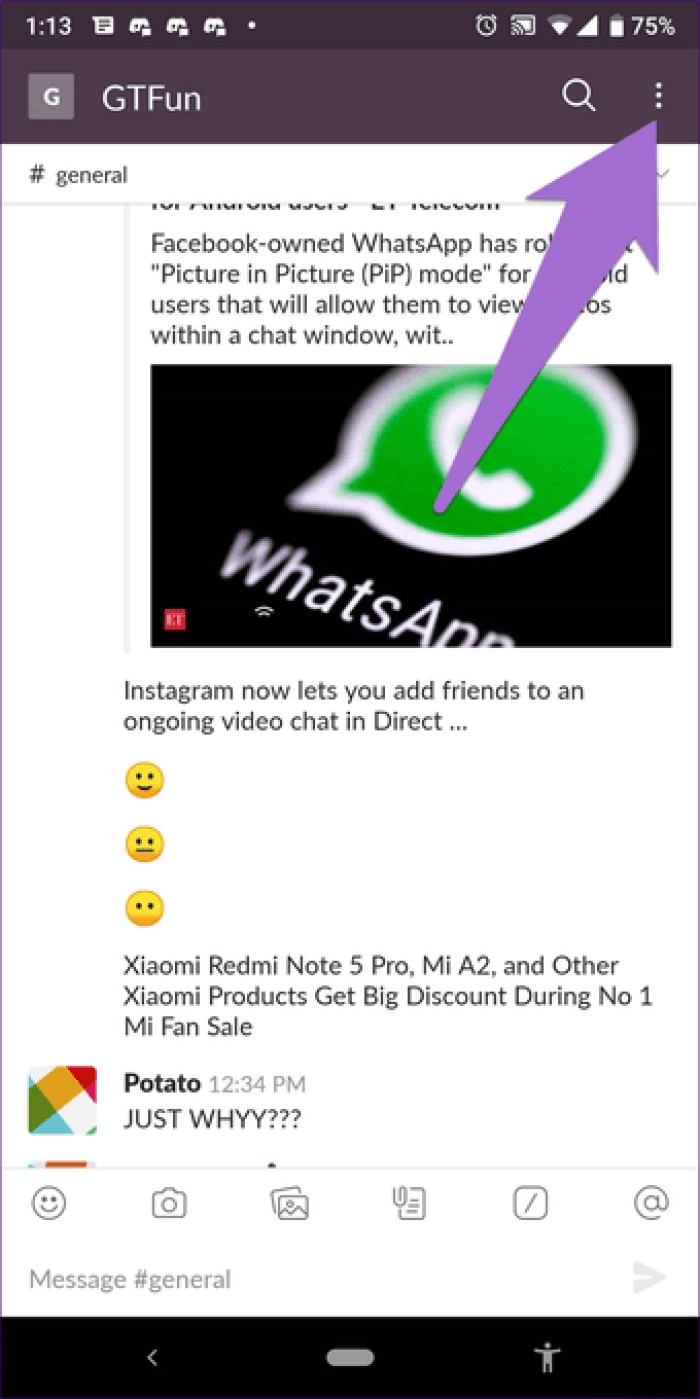Screen dimensions: 700x1399
Task: Send the message with arrow icon
Action: (649, 1278)
